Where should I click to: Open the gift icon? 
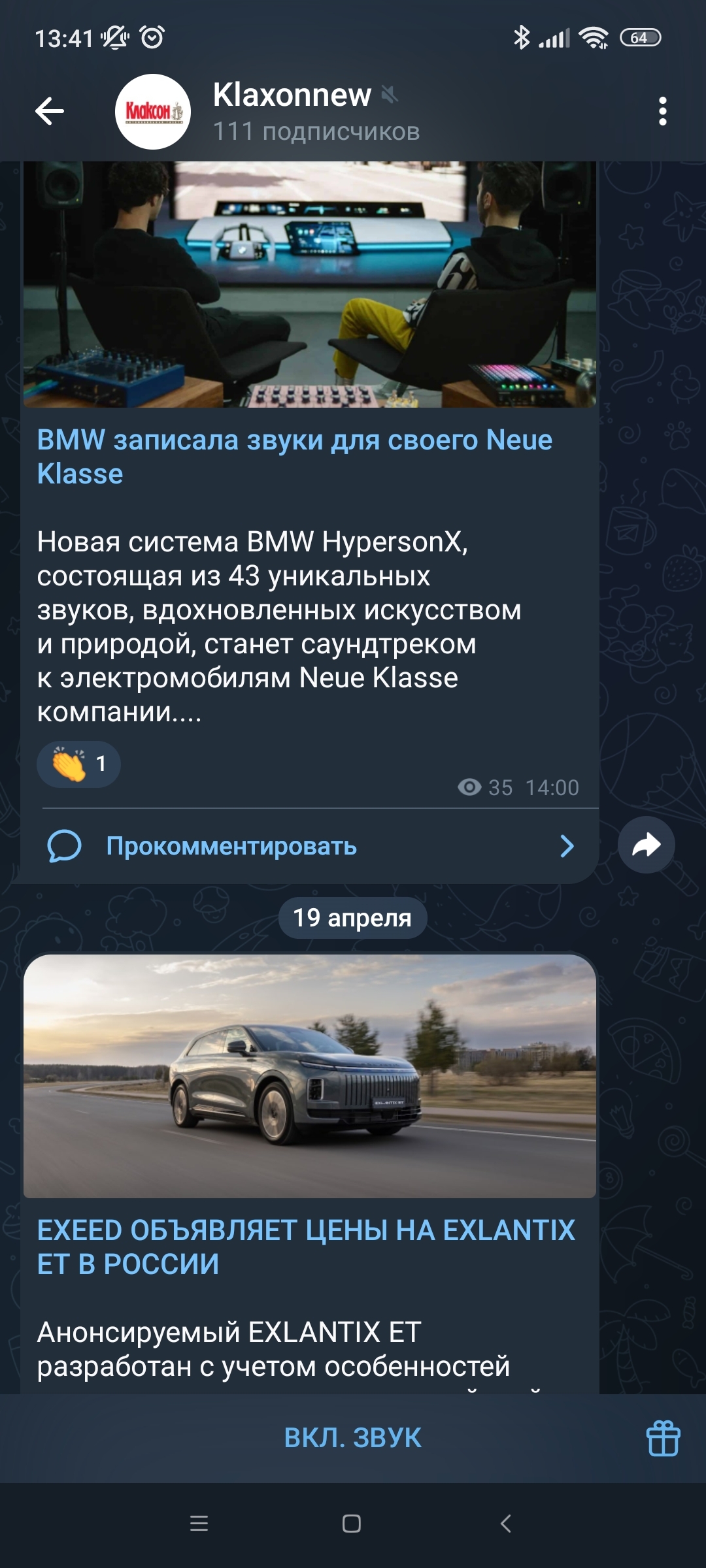[x=663, y=1438]
